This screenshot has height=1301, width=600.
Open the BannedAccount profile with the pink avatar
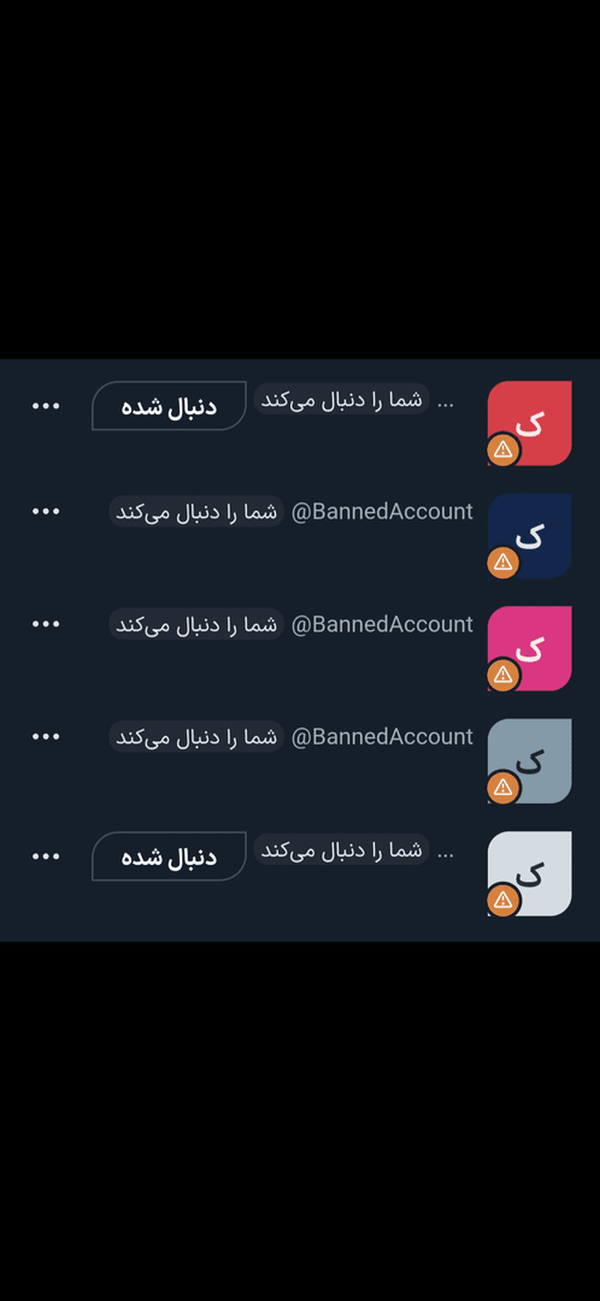coord(529,649)
